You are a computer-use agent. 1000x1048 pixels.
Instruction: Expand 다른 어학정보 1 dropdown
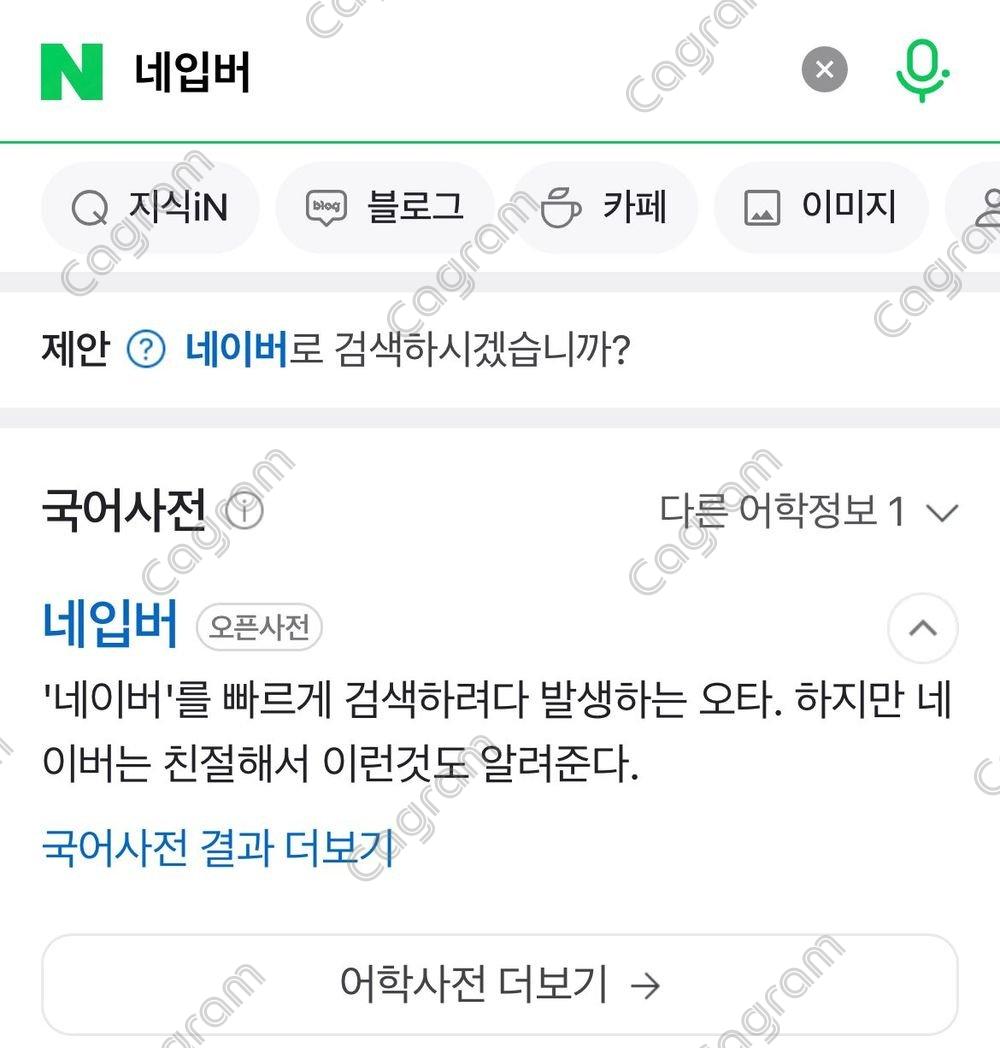click(808, 512)
